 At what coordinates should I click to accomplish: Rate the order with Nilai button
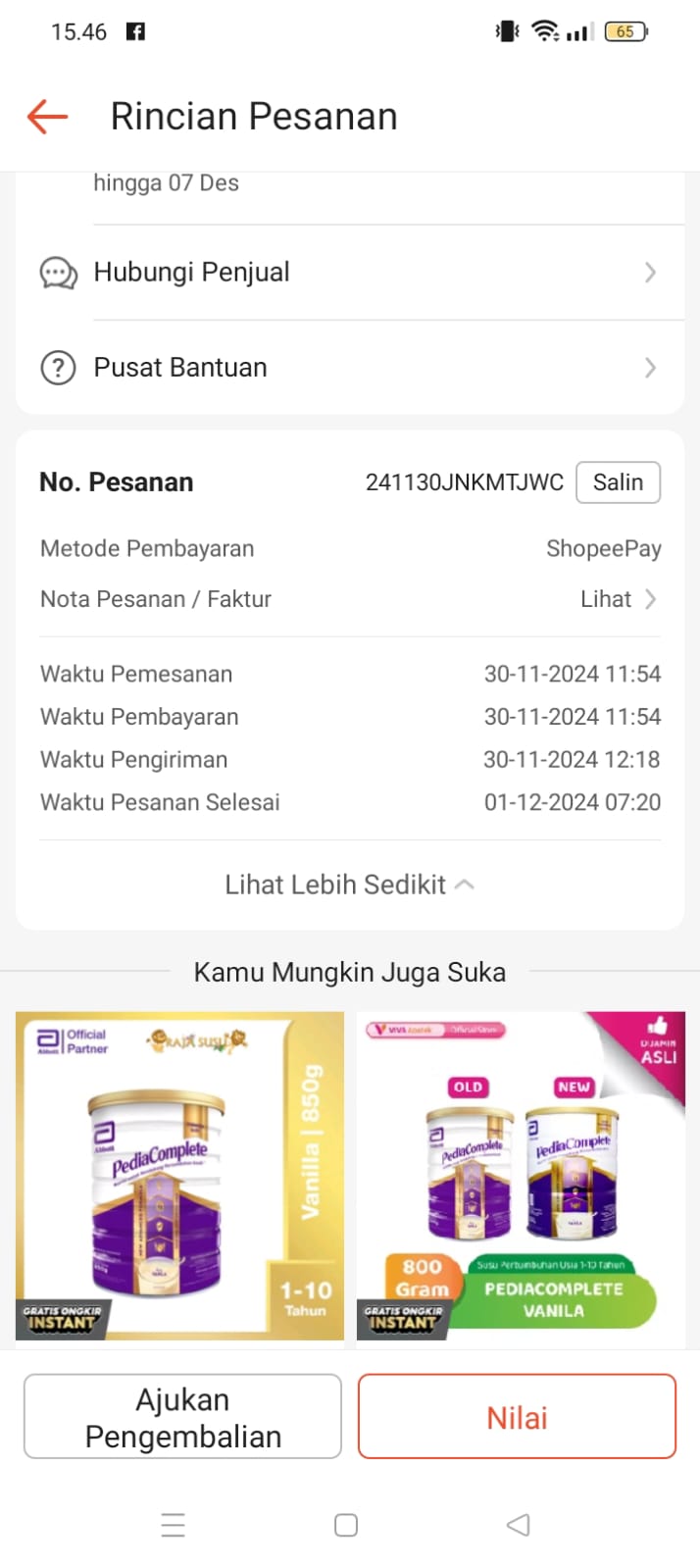517,1417
